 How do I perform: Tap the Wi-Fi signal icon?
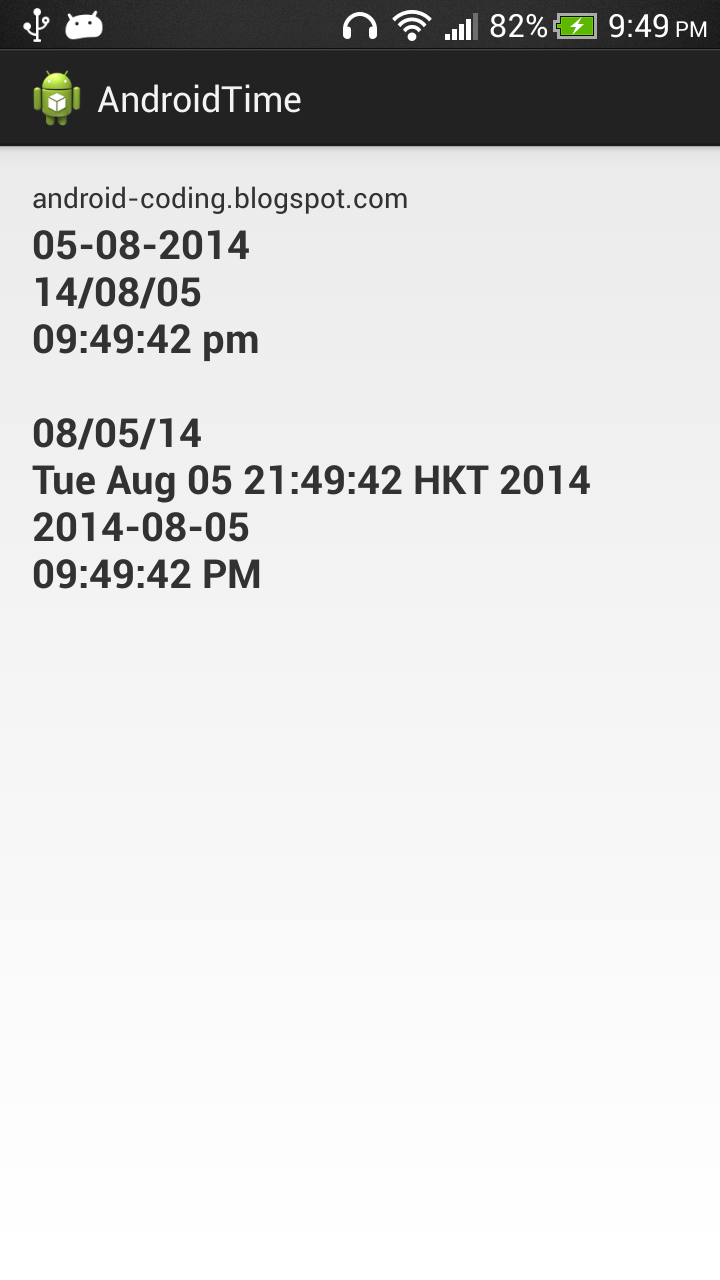(x=413, y=24)
